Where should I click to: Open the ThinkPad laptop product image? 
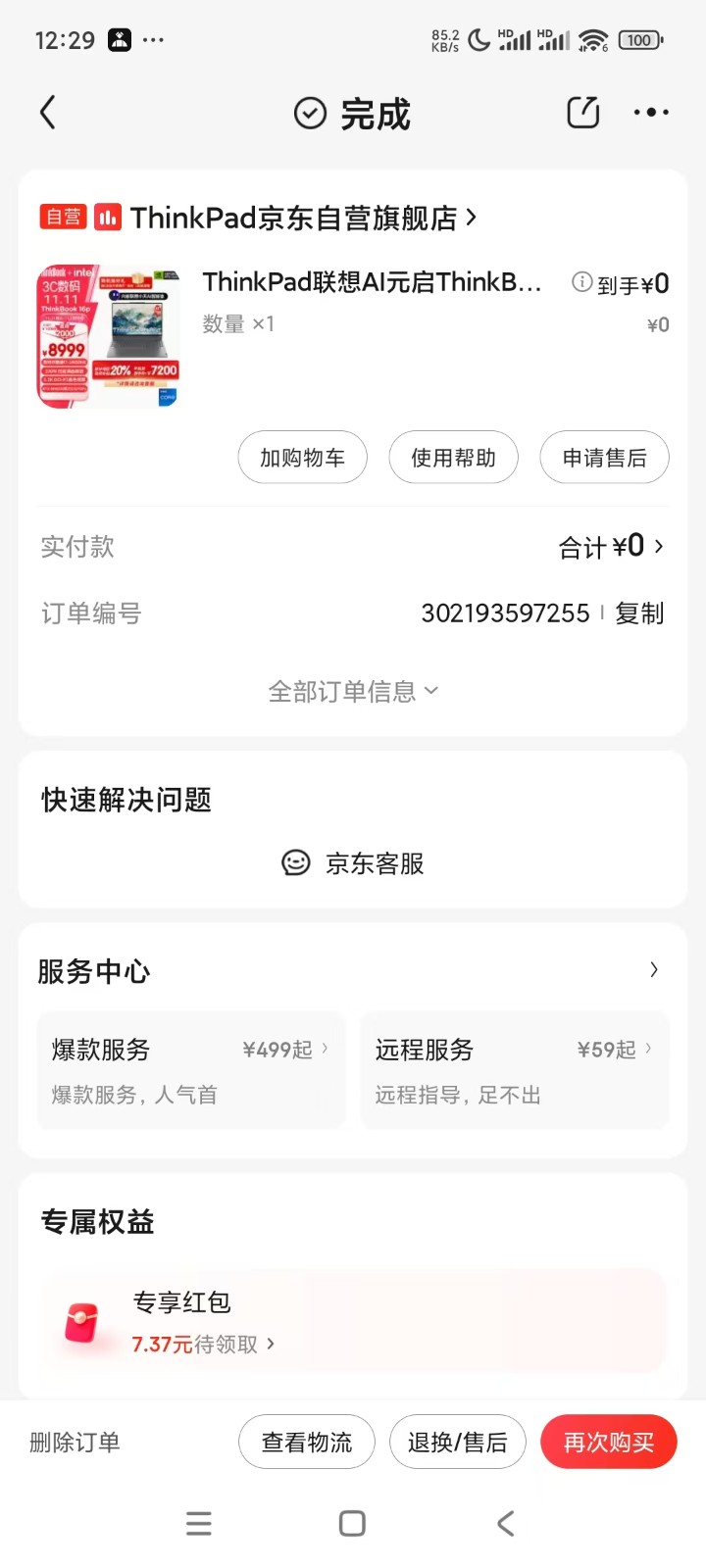tap(109, 335)
